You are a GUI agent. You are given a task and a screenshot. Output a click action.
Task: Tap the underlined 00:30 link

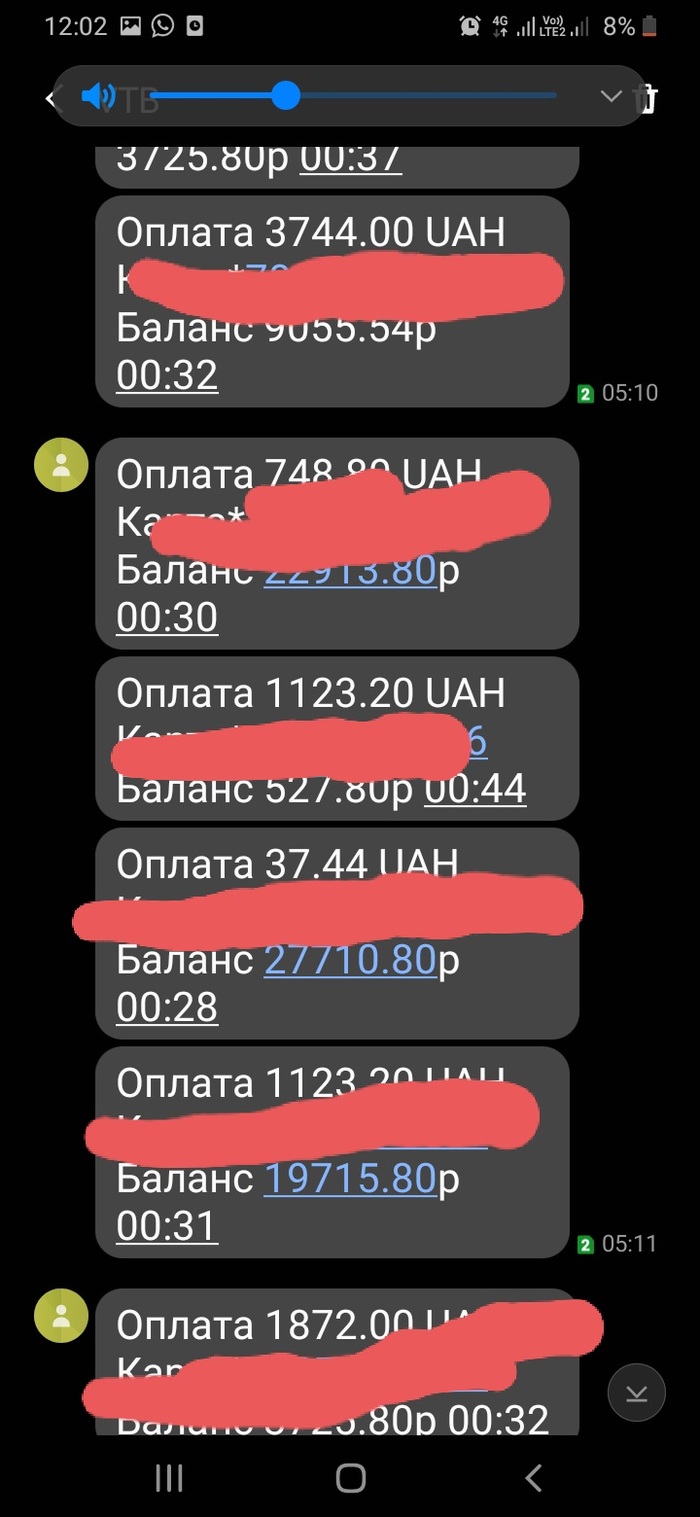(x=167, y=617)
